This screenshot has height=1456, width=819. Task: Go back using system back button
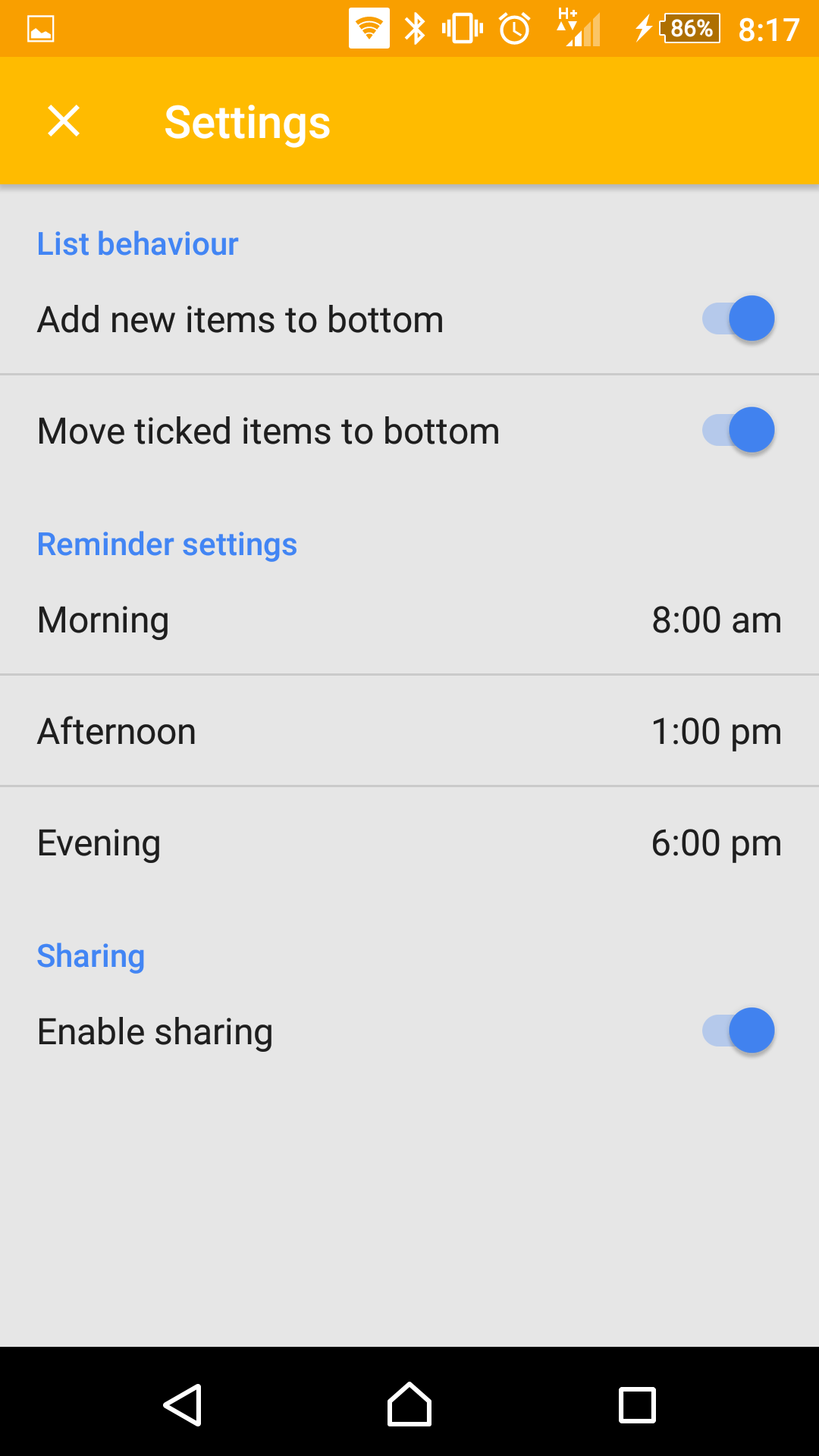click(x=182, y=1405)
